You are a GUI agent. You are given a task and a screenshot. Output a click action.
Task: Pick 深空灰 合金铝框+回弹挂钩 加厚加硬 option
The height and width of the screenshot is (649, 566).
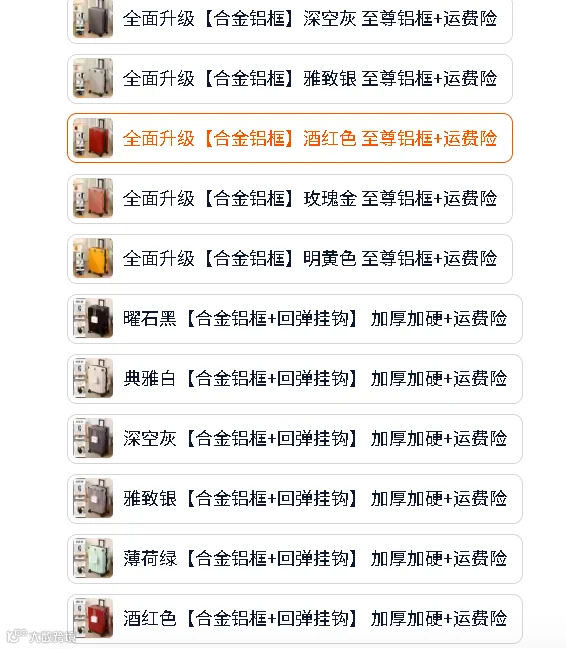295,439
